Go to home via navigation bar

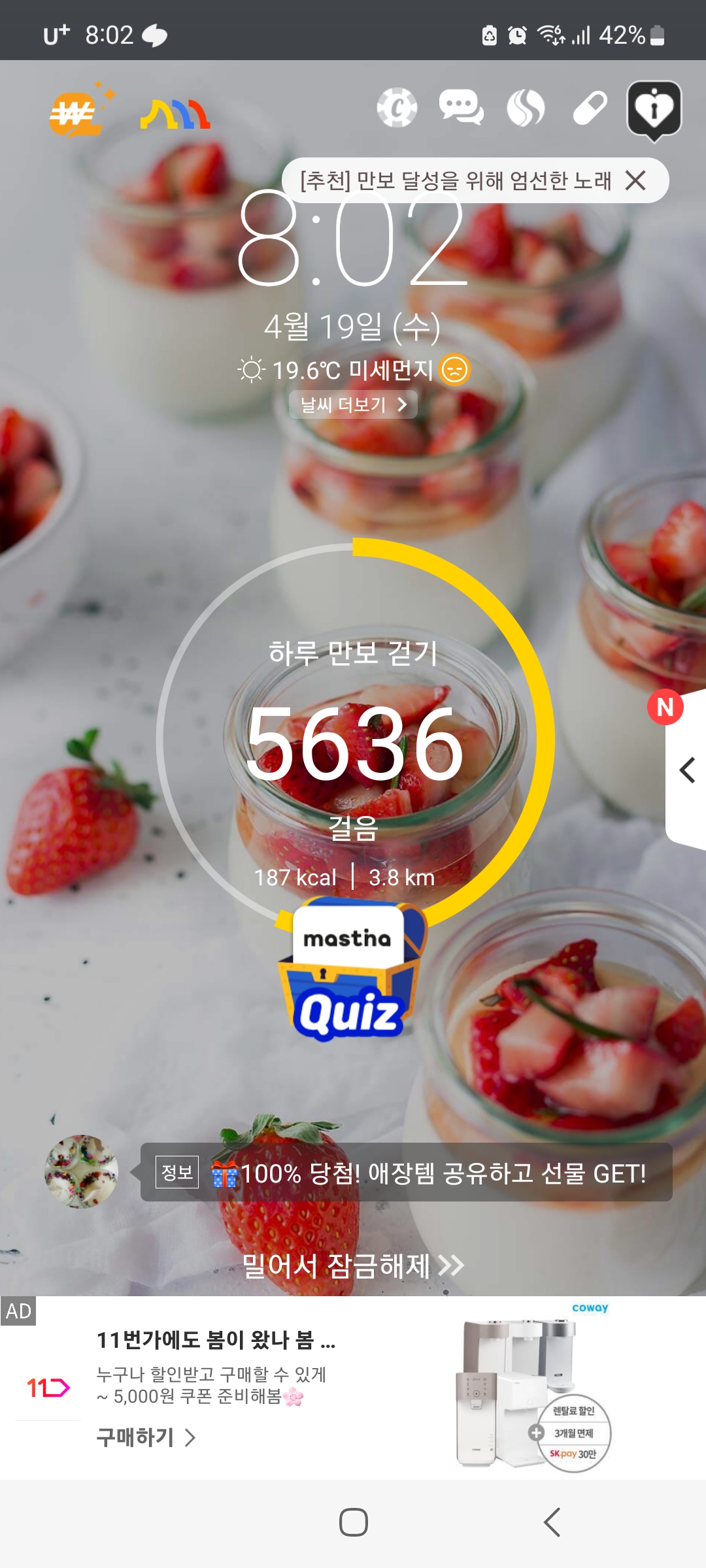coord(353,1522)
